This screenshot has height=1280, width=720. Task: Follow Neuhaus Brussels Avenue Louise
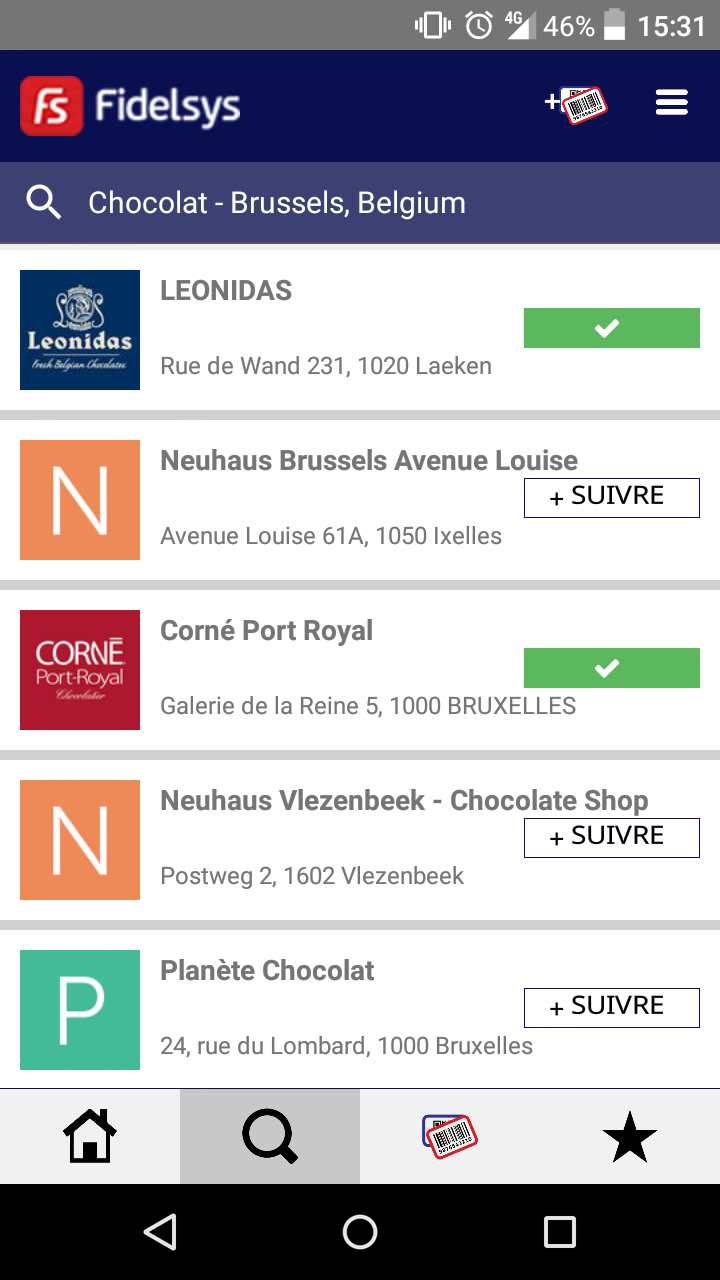(x=612, y=497)
